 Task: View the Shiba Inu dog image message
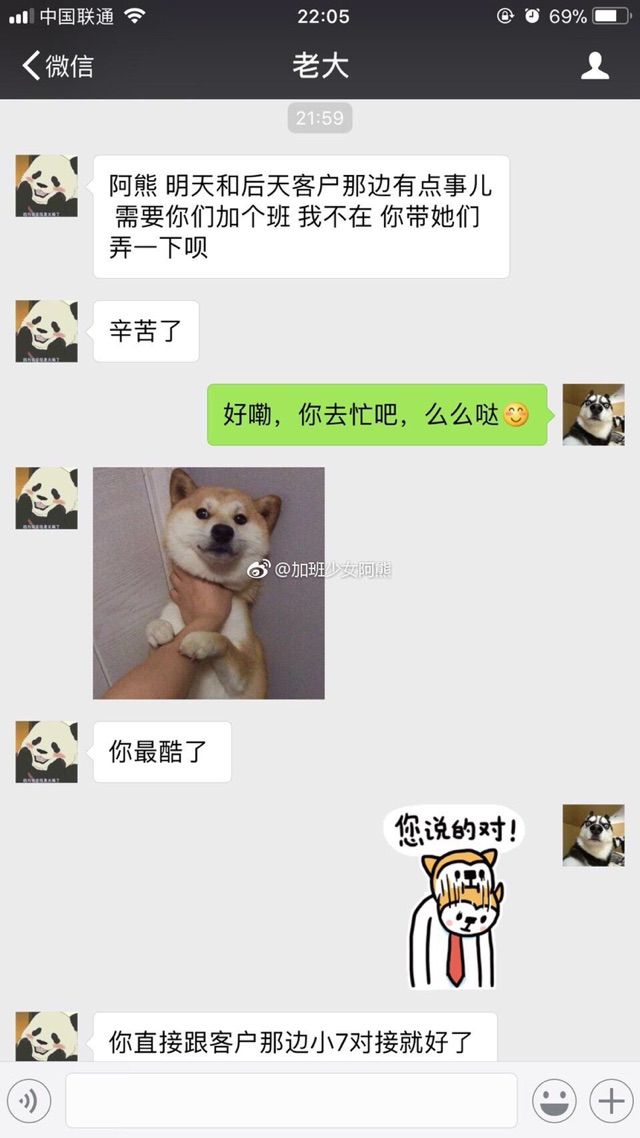coord(209,583)
